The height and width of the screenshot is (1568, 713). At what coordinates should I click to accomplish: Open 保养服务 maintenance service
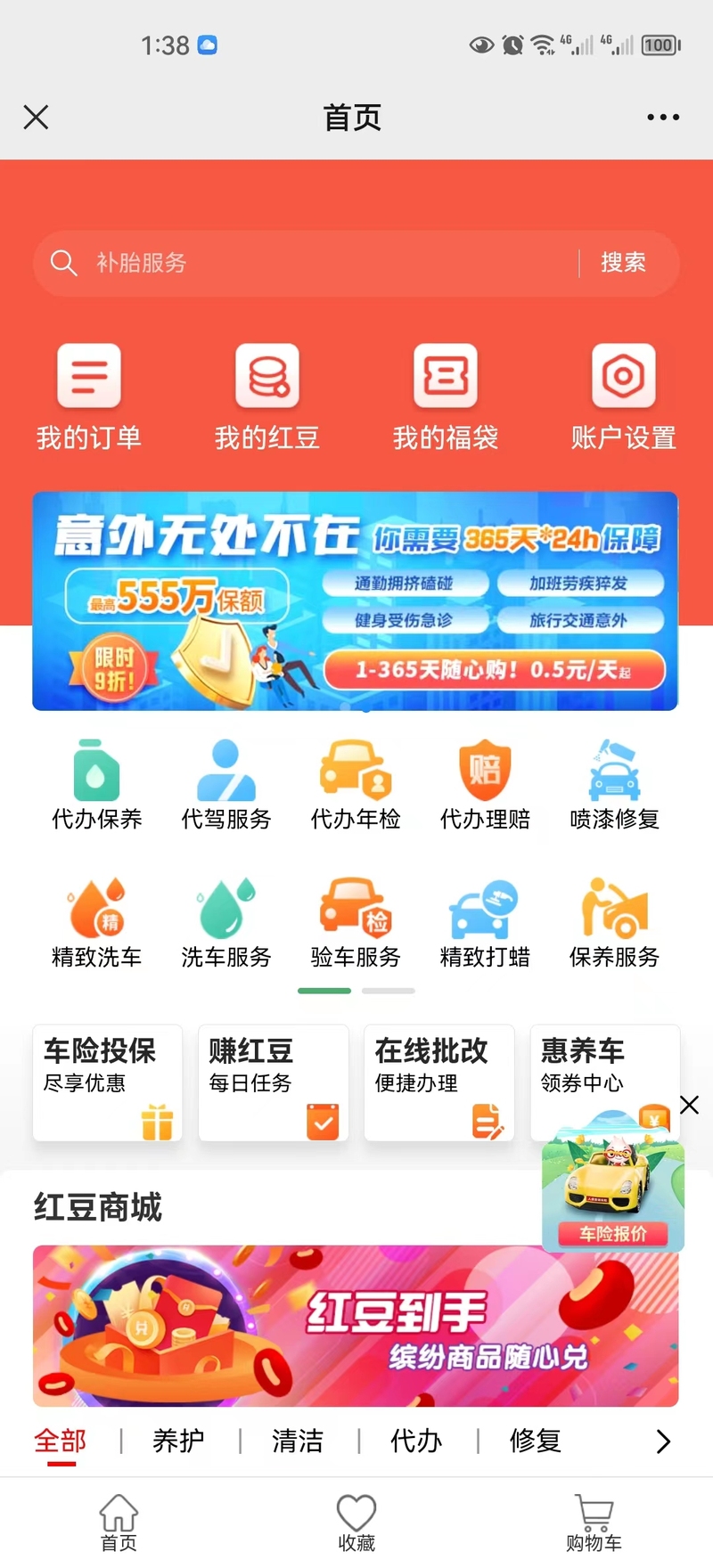tap(613, 921)
